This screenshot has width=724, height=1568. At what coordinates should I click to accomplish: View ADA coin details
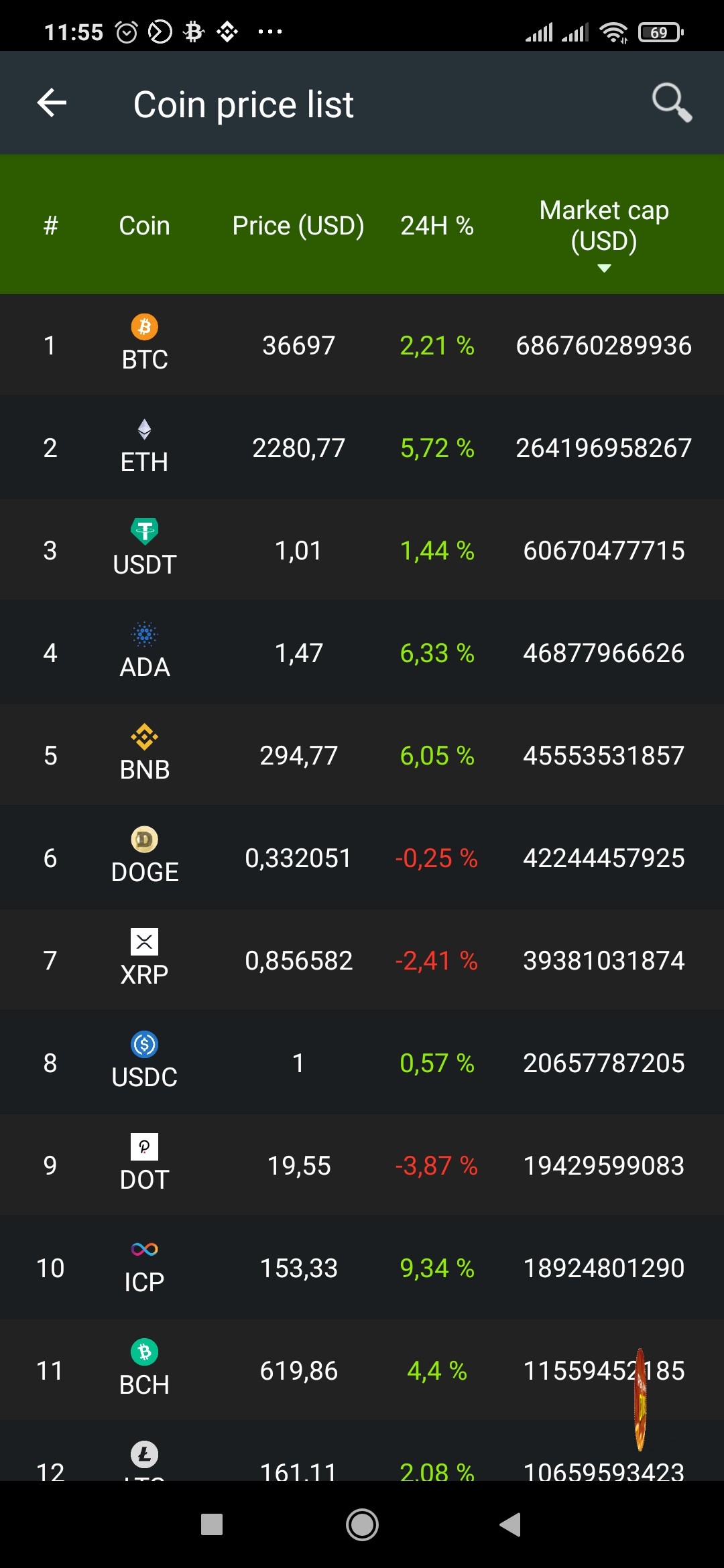click(x=362, y=652)
